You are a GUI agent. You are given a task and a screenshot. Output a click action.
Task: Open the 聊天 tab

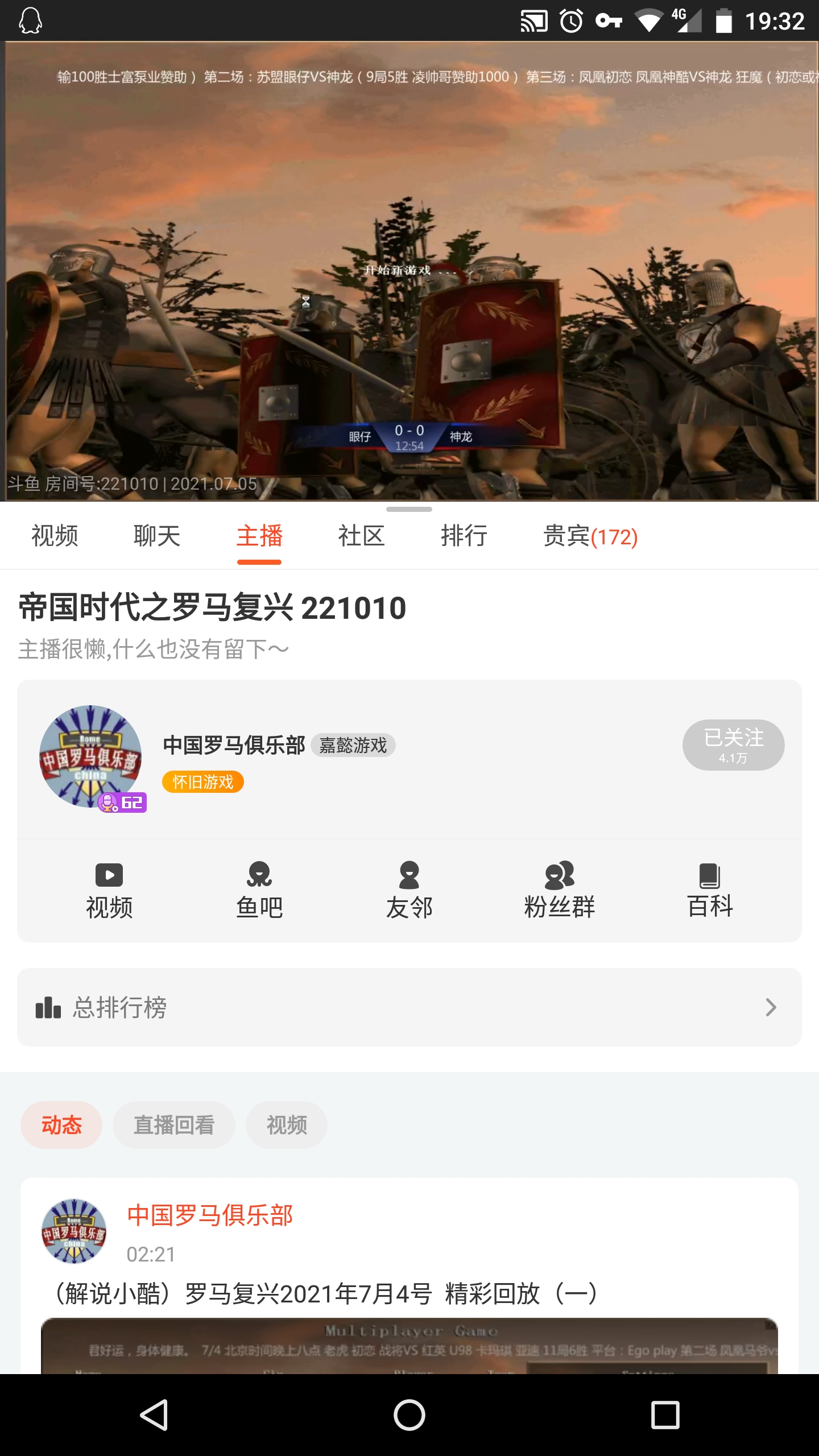pyautogui.click(x=157, y=536)
